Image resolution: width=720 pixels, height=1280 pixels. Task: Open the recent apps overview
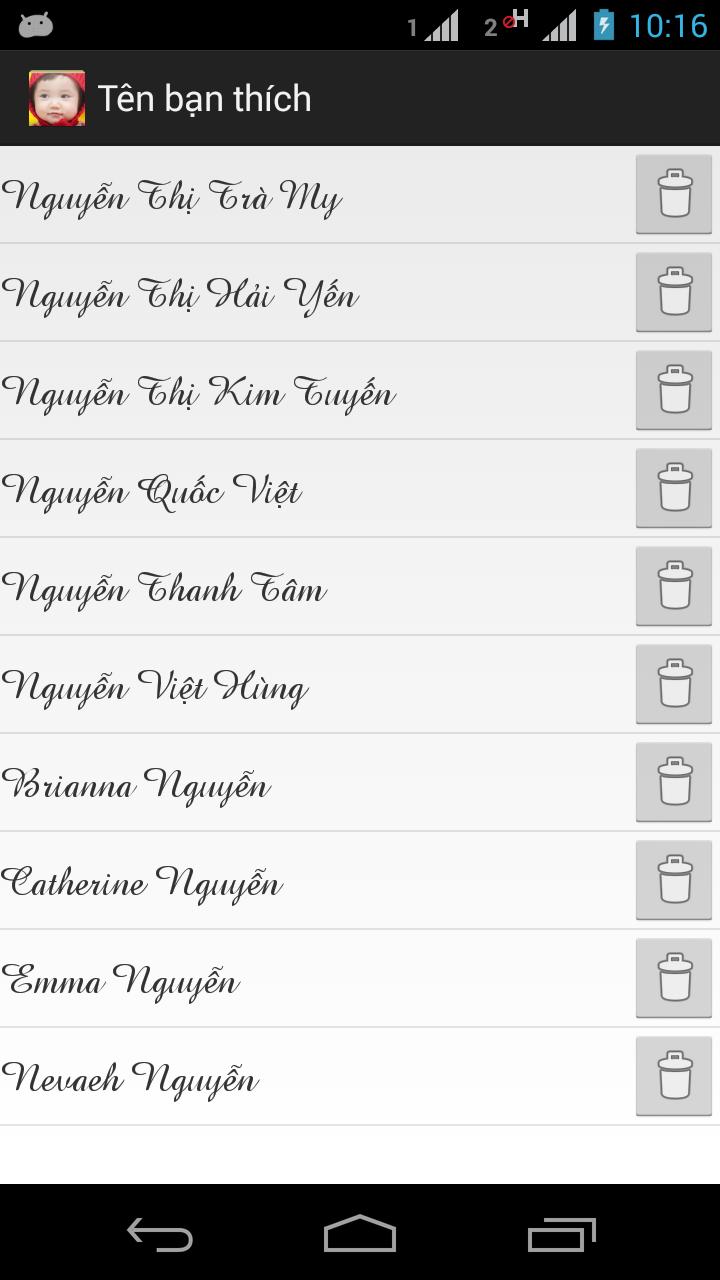click(561, 1234)
